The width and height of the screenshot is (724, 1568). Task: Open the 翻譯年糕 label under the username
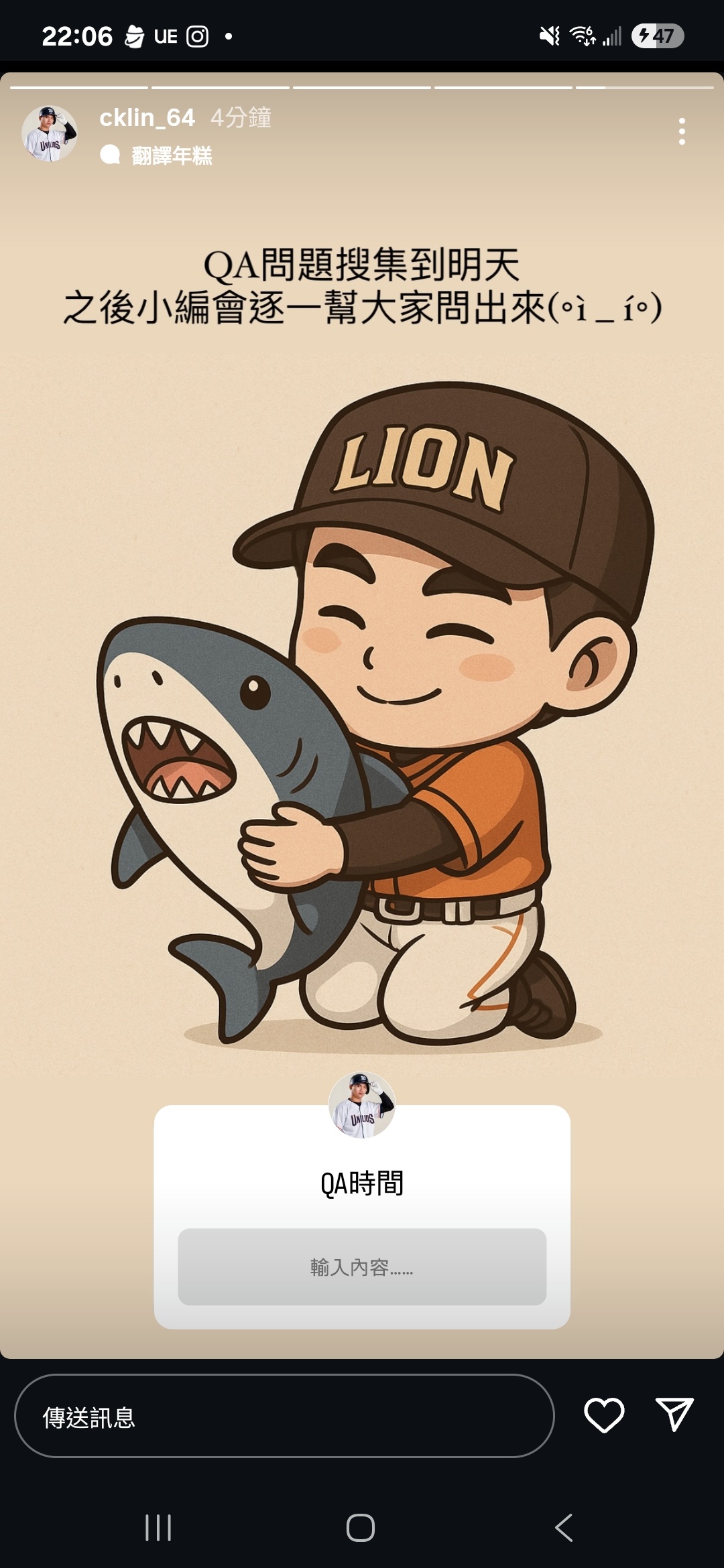pos(171,156)
